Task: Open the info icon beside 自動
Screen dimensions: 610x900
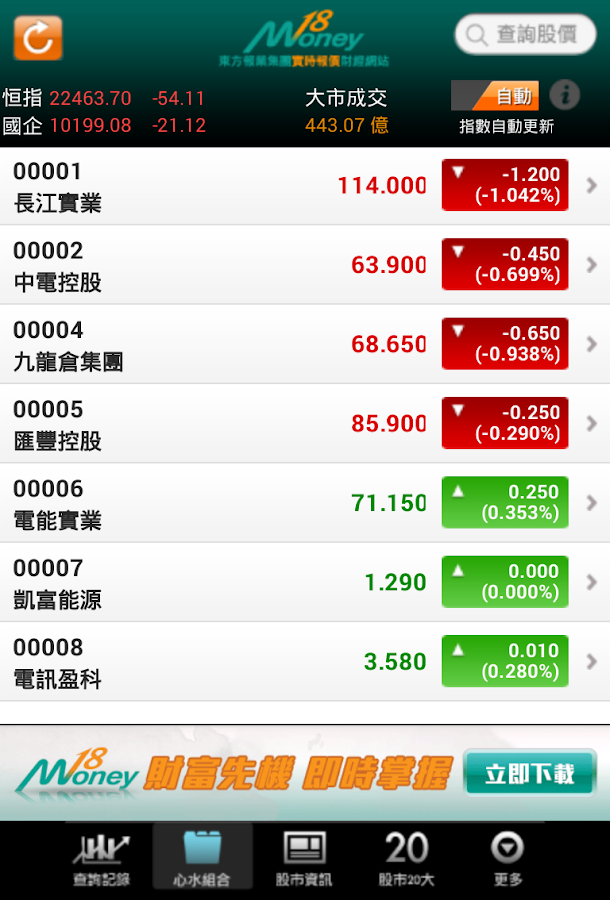Action: (x=565, y=95)
